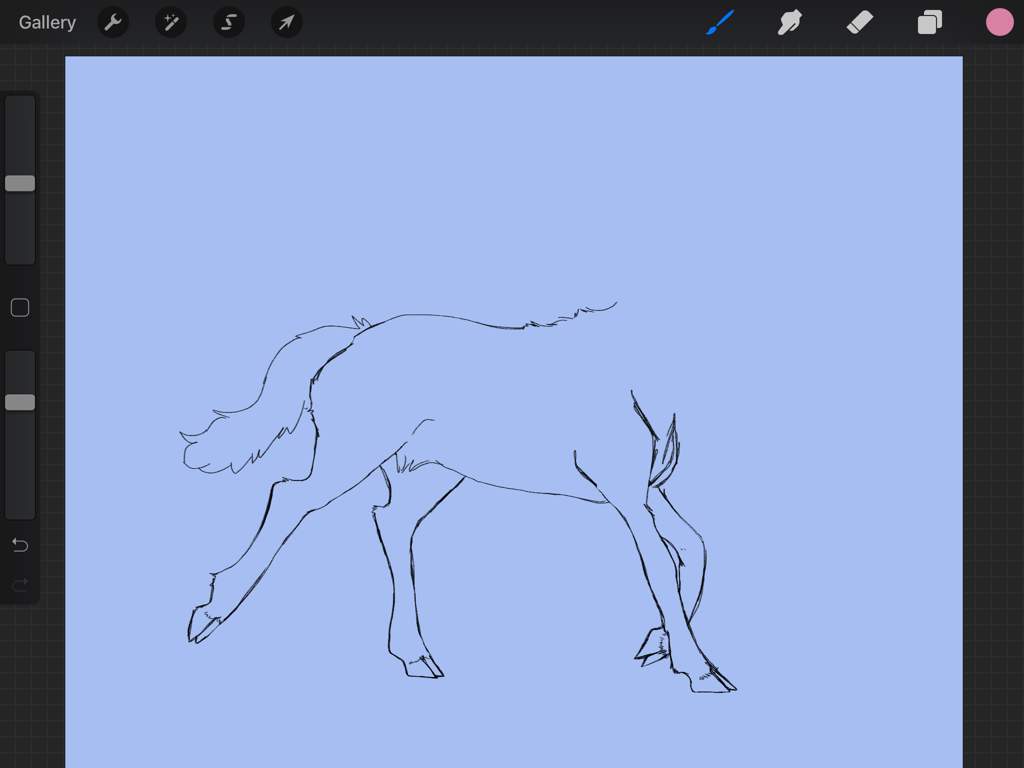Screen dimensions: 1024x768
Task: Select the Smudge tool
Action: pos(790,22)
